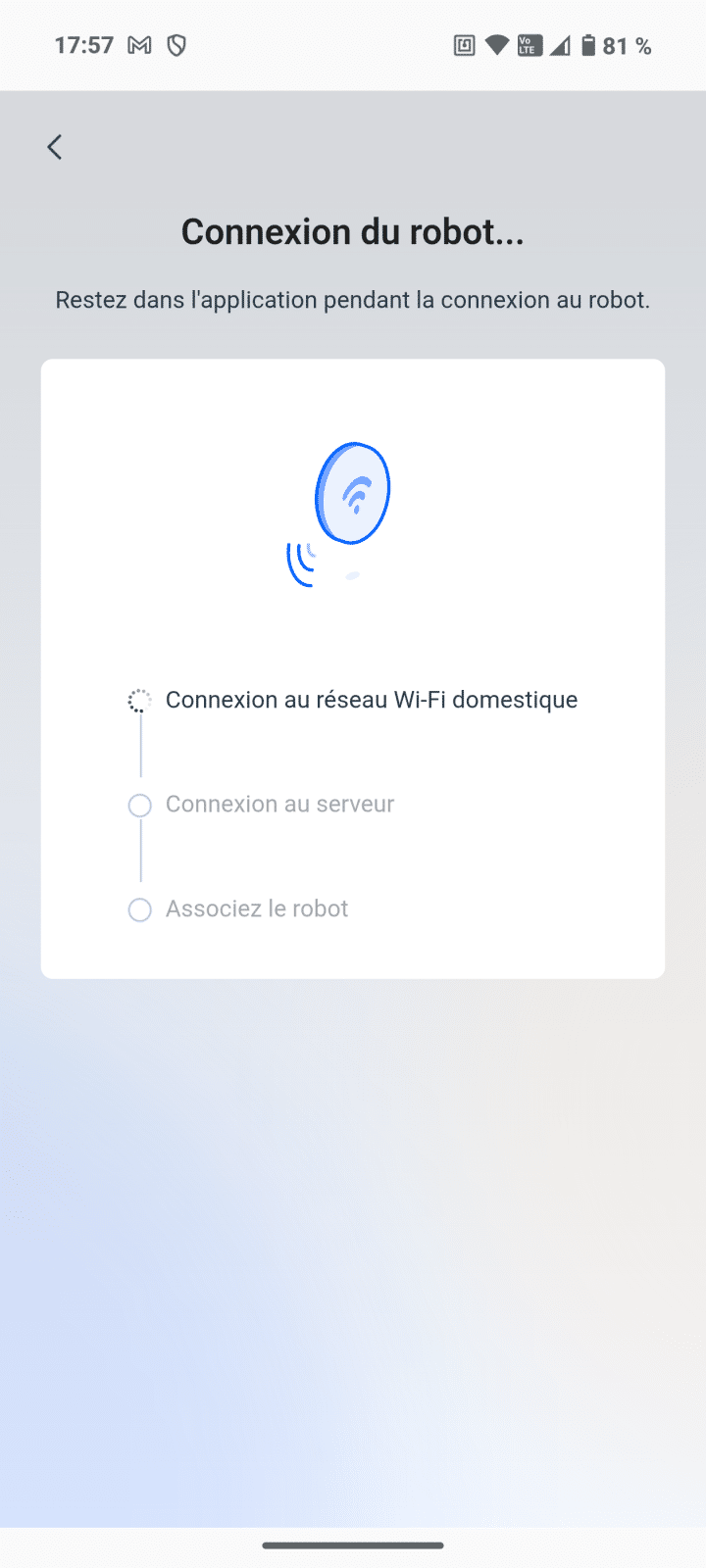The height and width of the screenshot is (1568, 706).
Task: Tap the shield icon in the status bar
Action: (x=176, y=44)
